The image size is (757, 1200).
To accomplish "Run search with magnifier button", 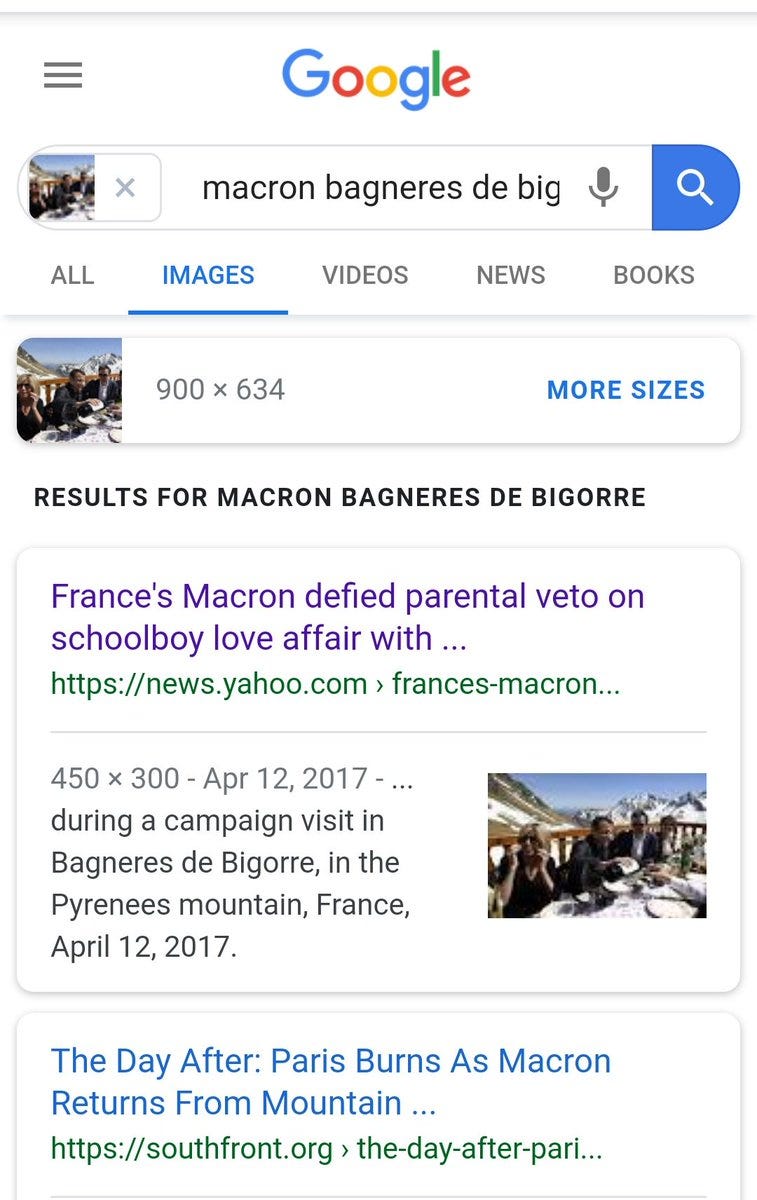I will 694,187.
